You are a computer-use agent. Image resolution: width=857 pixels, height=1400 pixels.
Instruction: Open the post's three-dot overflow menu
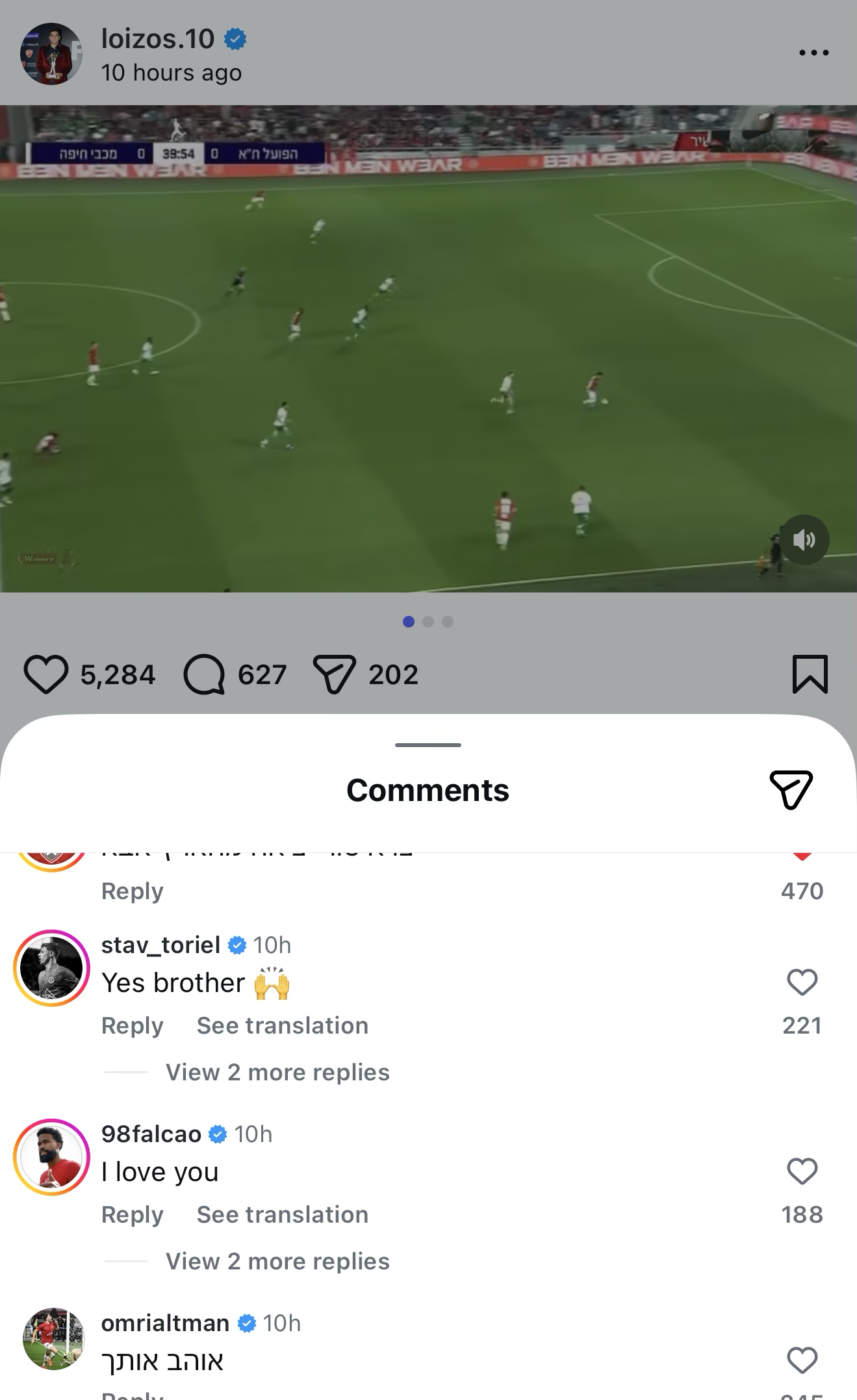(813, 53)
